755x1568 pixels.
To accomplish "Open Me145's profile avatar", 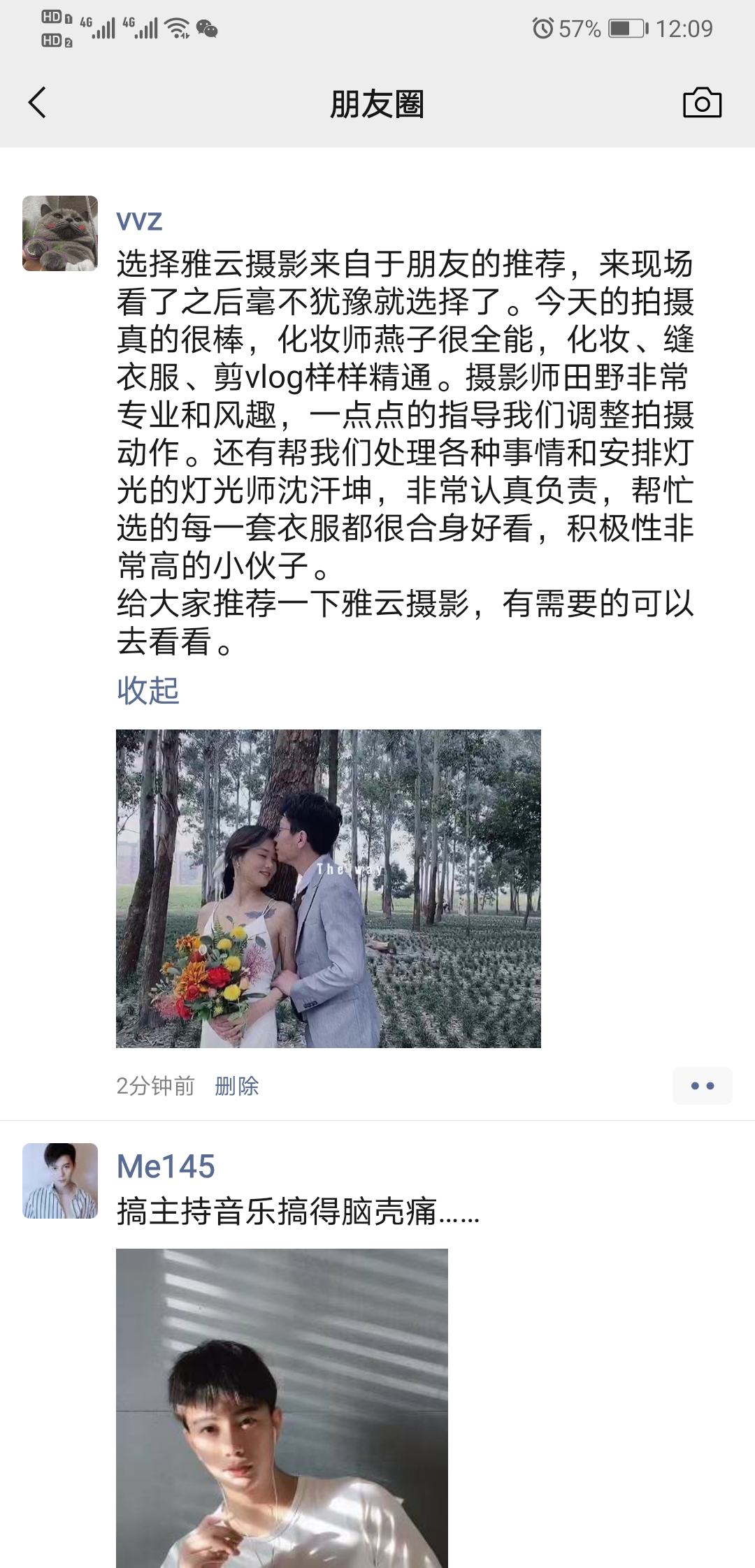I will click(60, 1181).
